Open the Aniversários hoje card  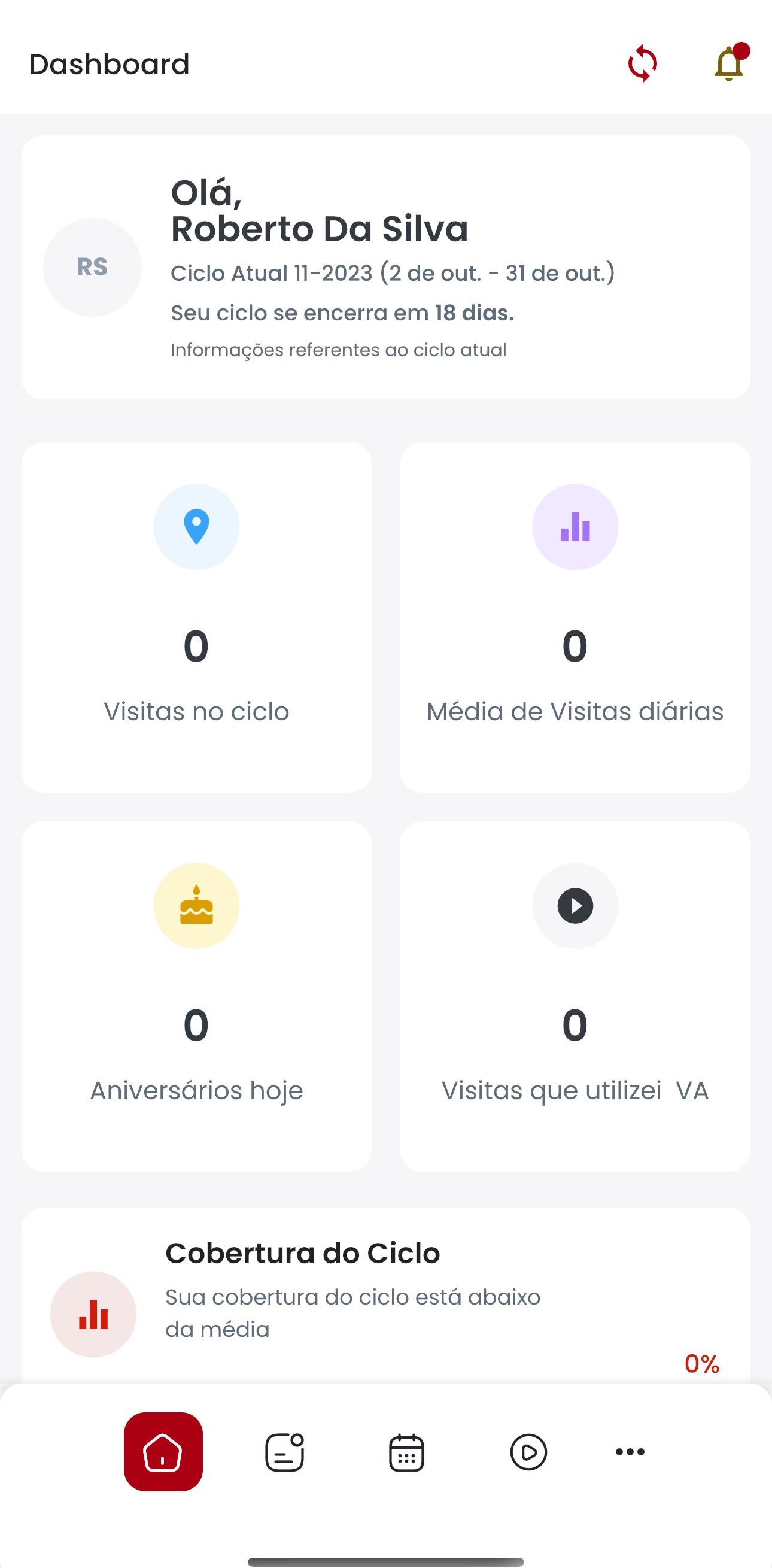[x=196, y=996]
